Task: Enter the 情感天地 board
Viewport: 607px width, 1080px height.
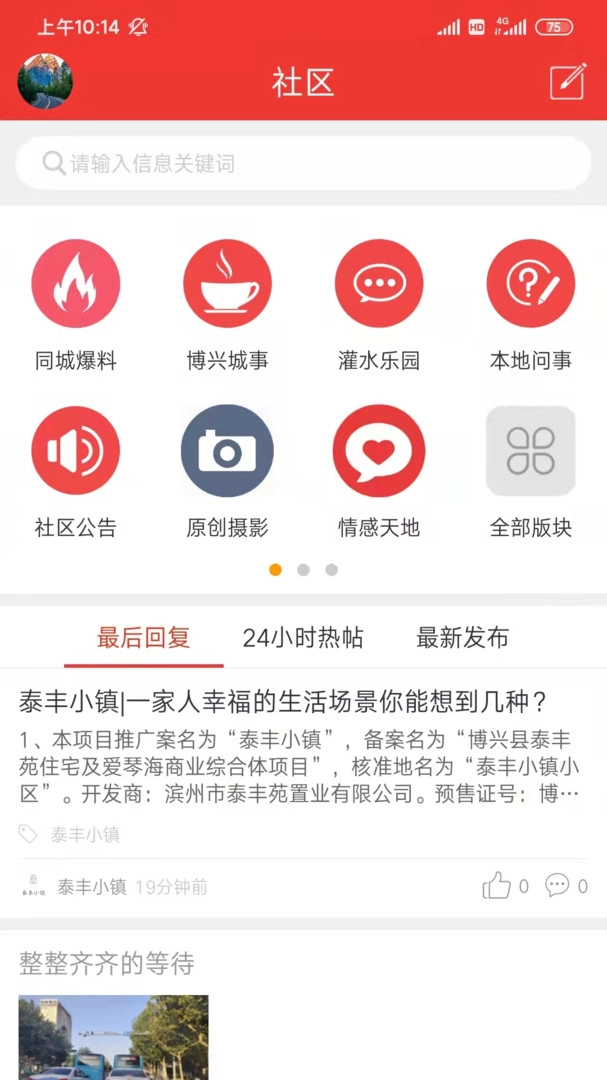Action: click(379, 450)
